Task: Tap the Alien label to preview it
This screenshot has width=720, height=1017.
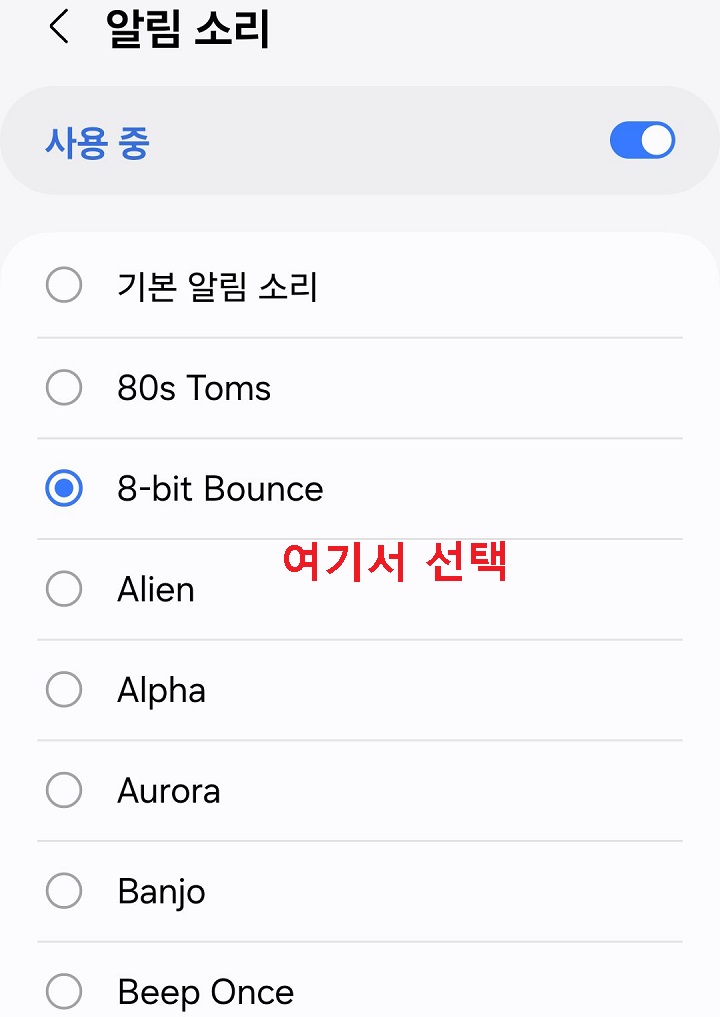Action: pyautogui.click(x=154, y=589)
